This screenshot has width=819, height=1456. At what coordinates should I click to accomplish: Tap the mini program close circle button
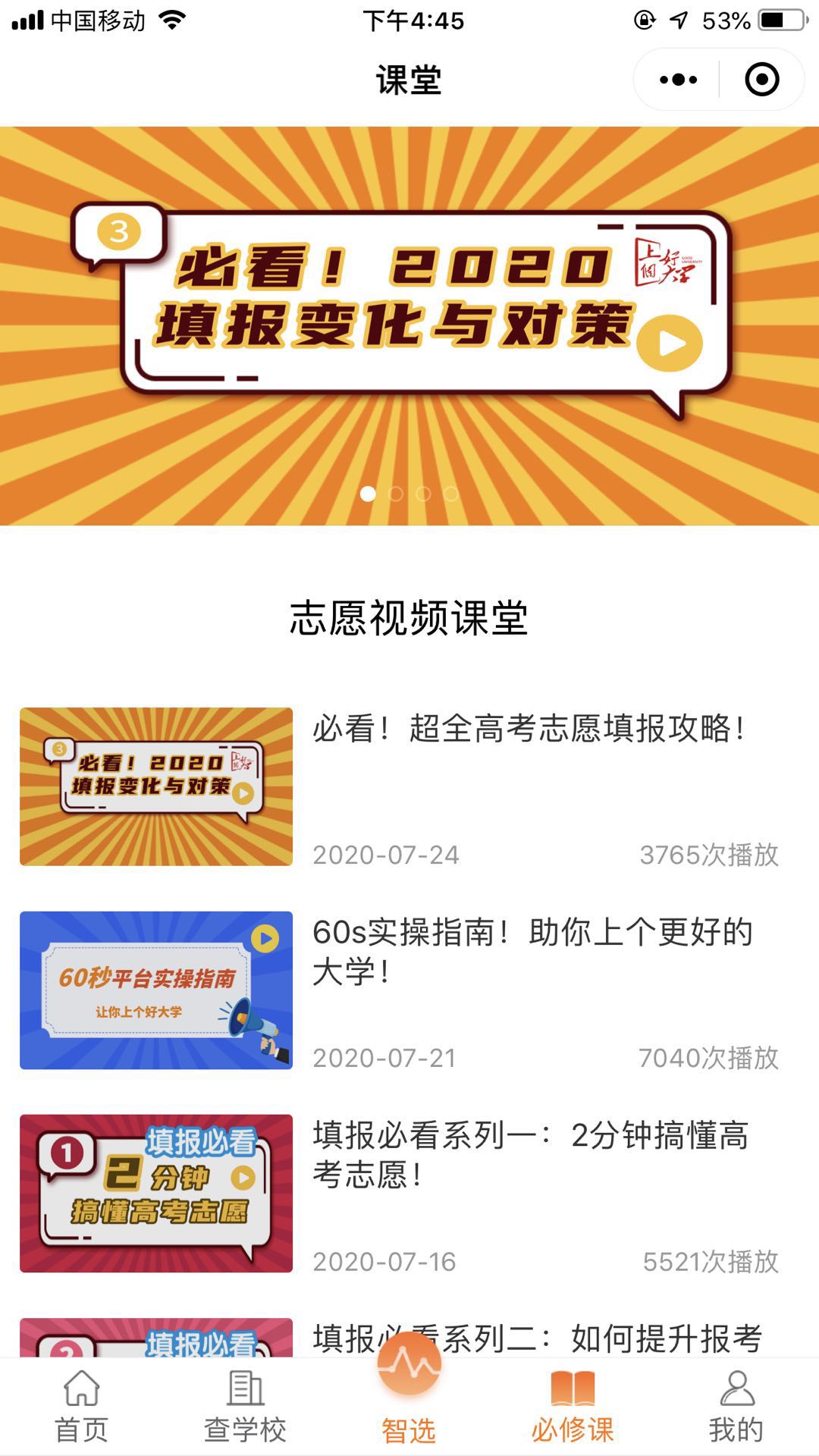pyautogui.click(x=764, y=78)
